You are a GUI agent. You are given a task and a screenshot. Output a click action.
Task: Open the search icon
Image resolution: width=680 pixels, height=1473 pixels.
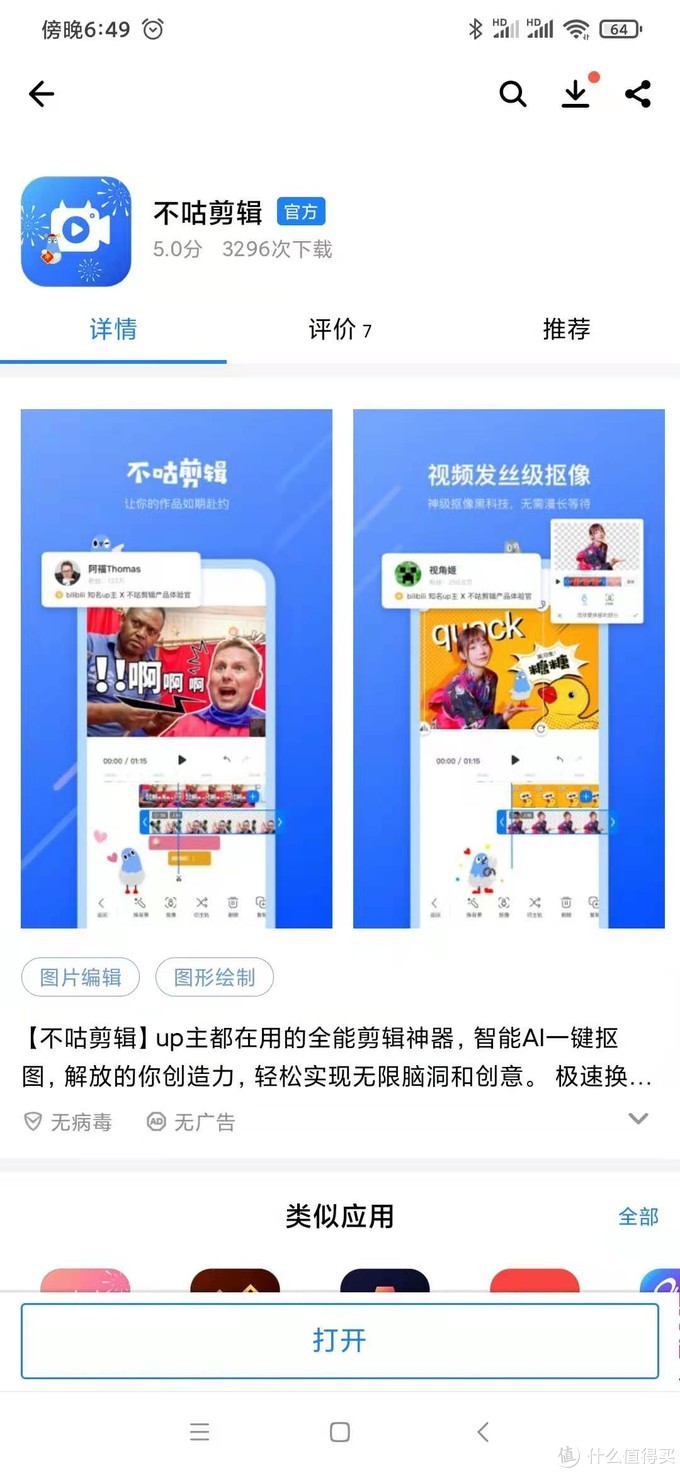(x=513, y=94)
